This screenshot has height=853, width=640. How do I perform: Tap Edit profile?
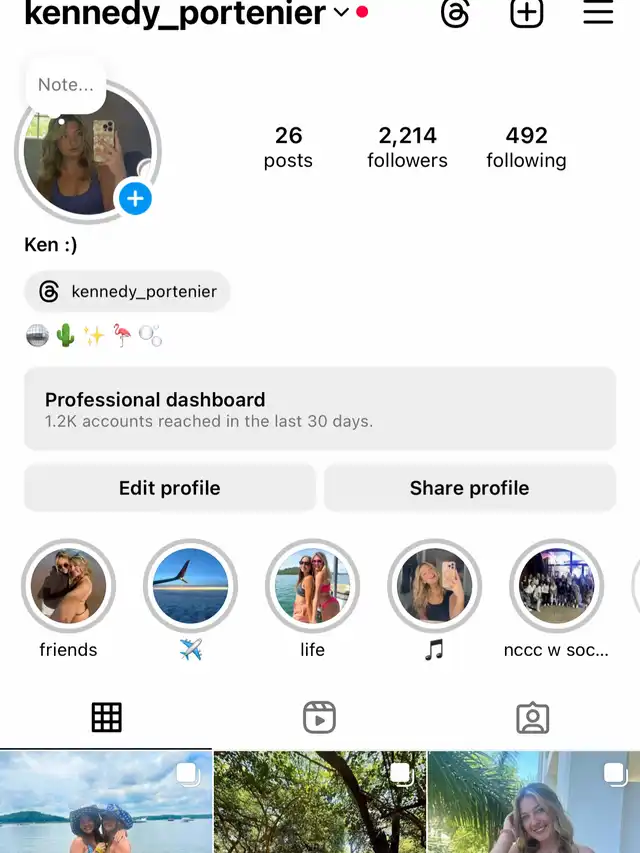[x=170, y=488]
